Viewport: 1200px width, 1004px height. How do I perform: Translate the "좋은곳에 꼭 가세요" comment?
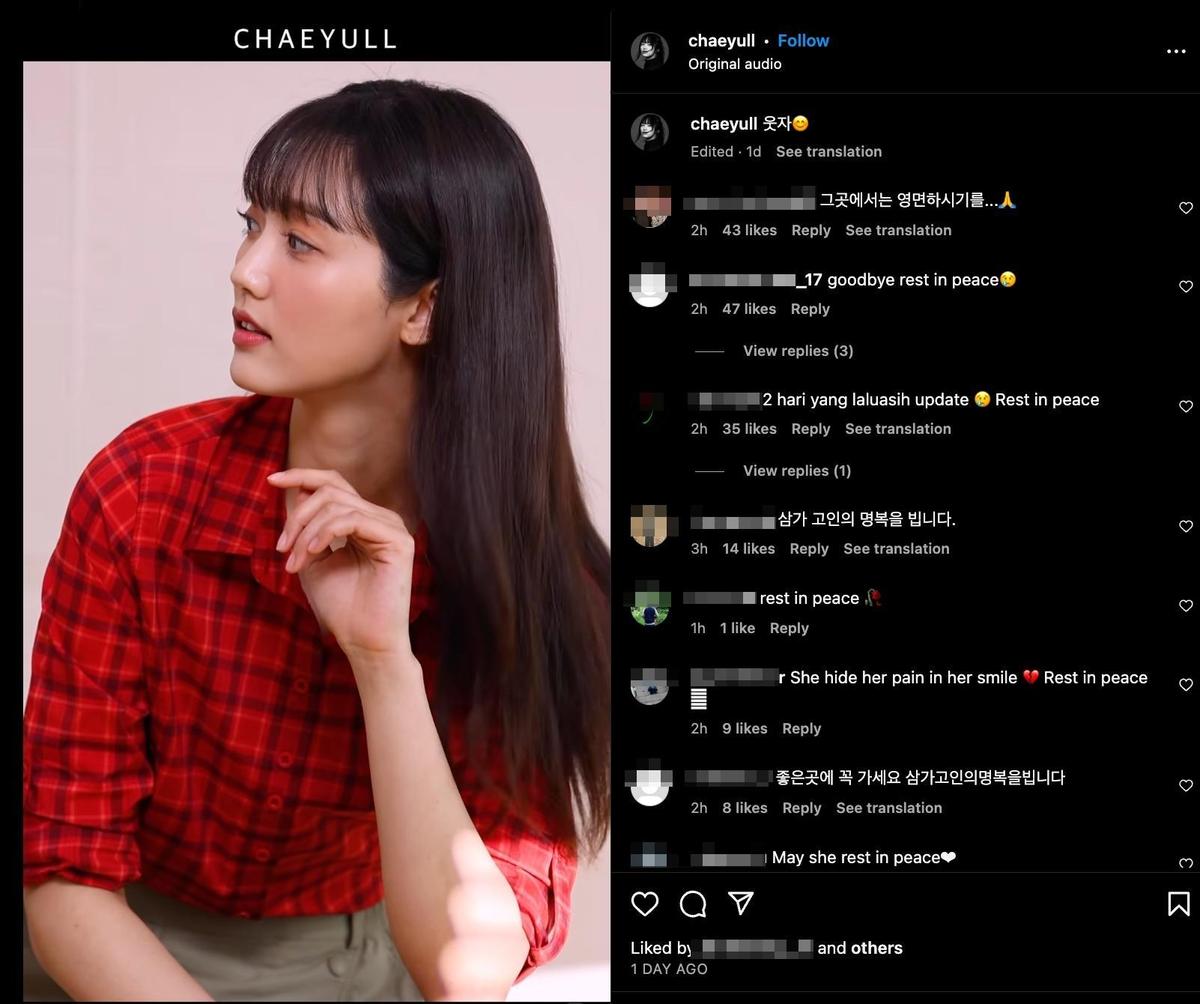tap(889, 808)
